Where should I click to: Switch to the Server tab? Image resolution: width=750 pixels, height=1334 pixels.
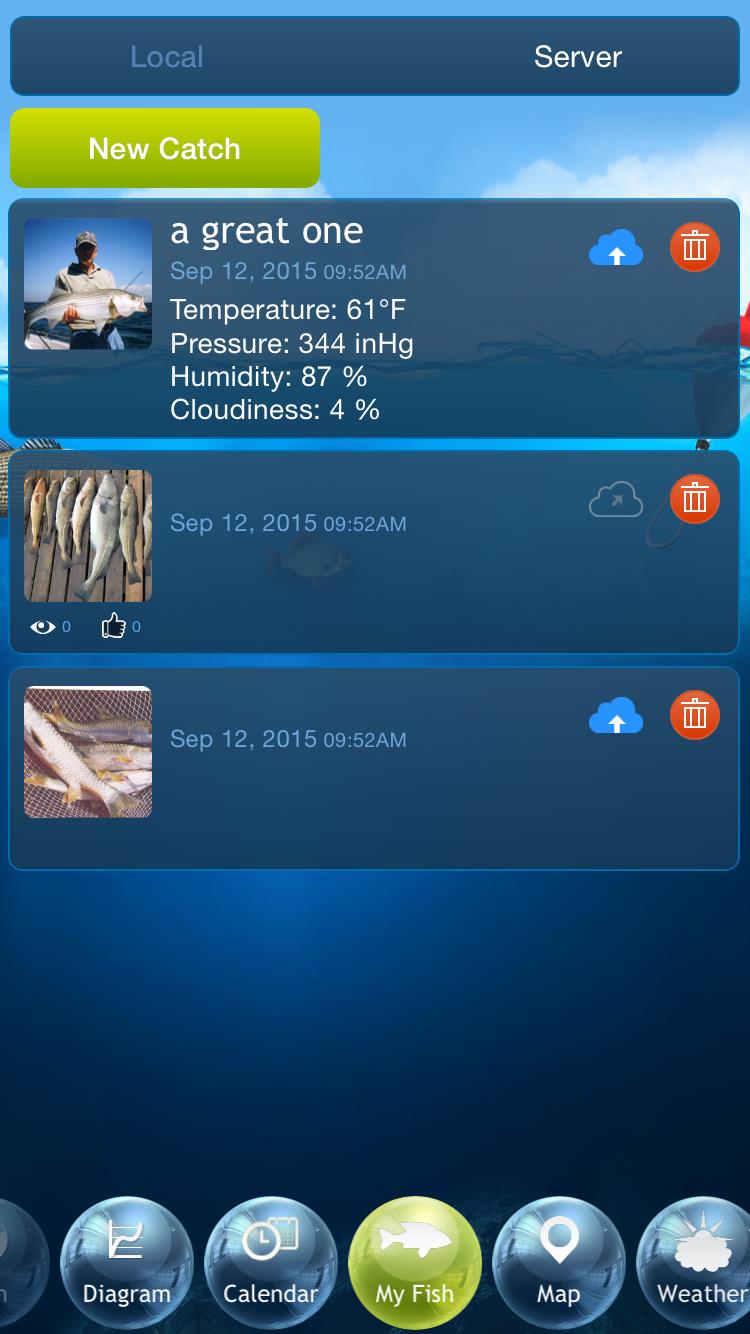(x=577, y=57)
